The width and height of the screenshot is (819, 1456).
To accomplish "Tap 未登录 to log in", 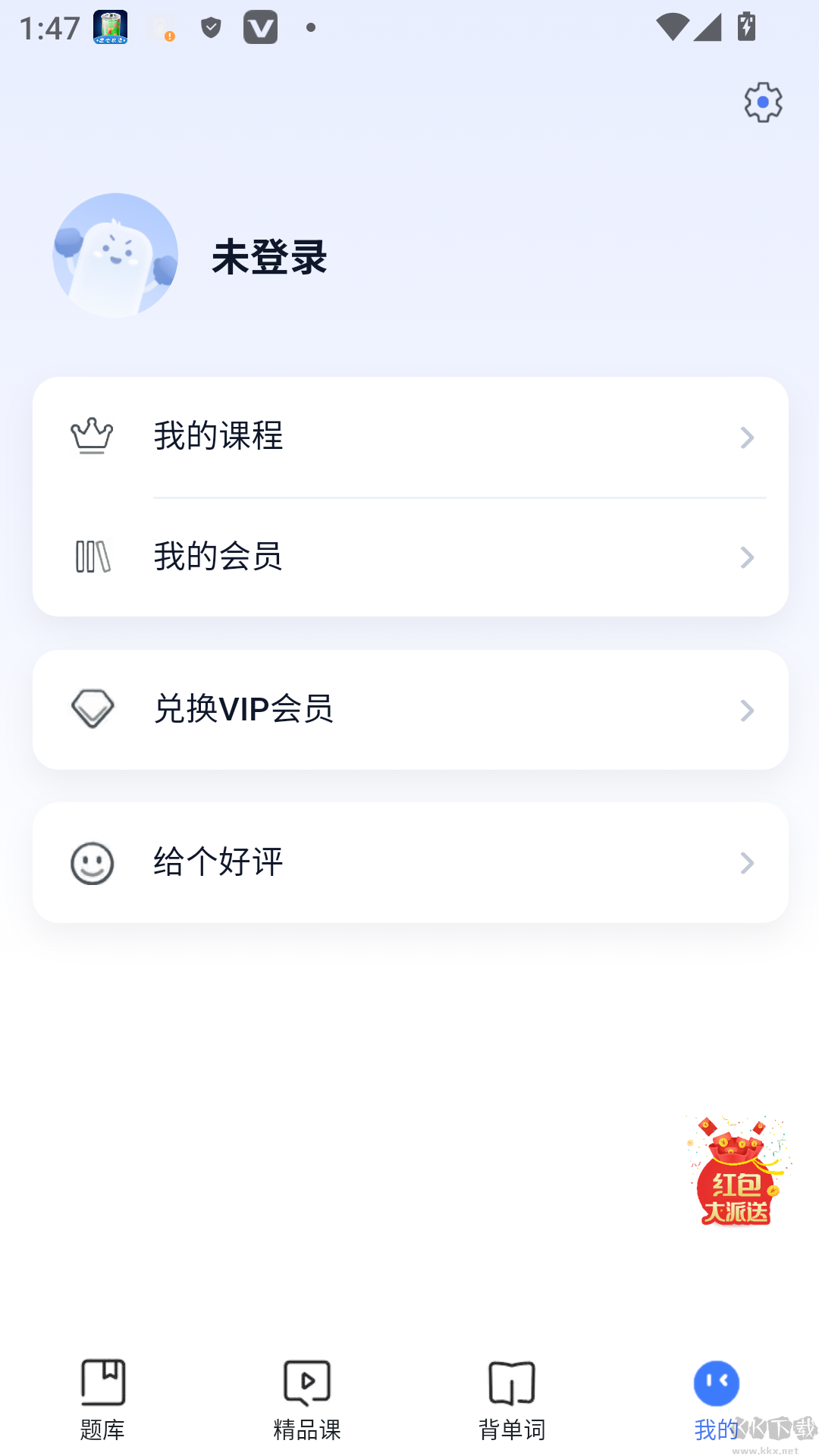I will pyautogui.click(x=270, y=258).
